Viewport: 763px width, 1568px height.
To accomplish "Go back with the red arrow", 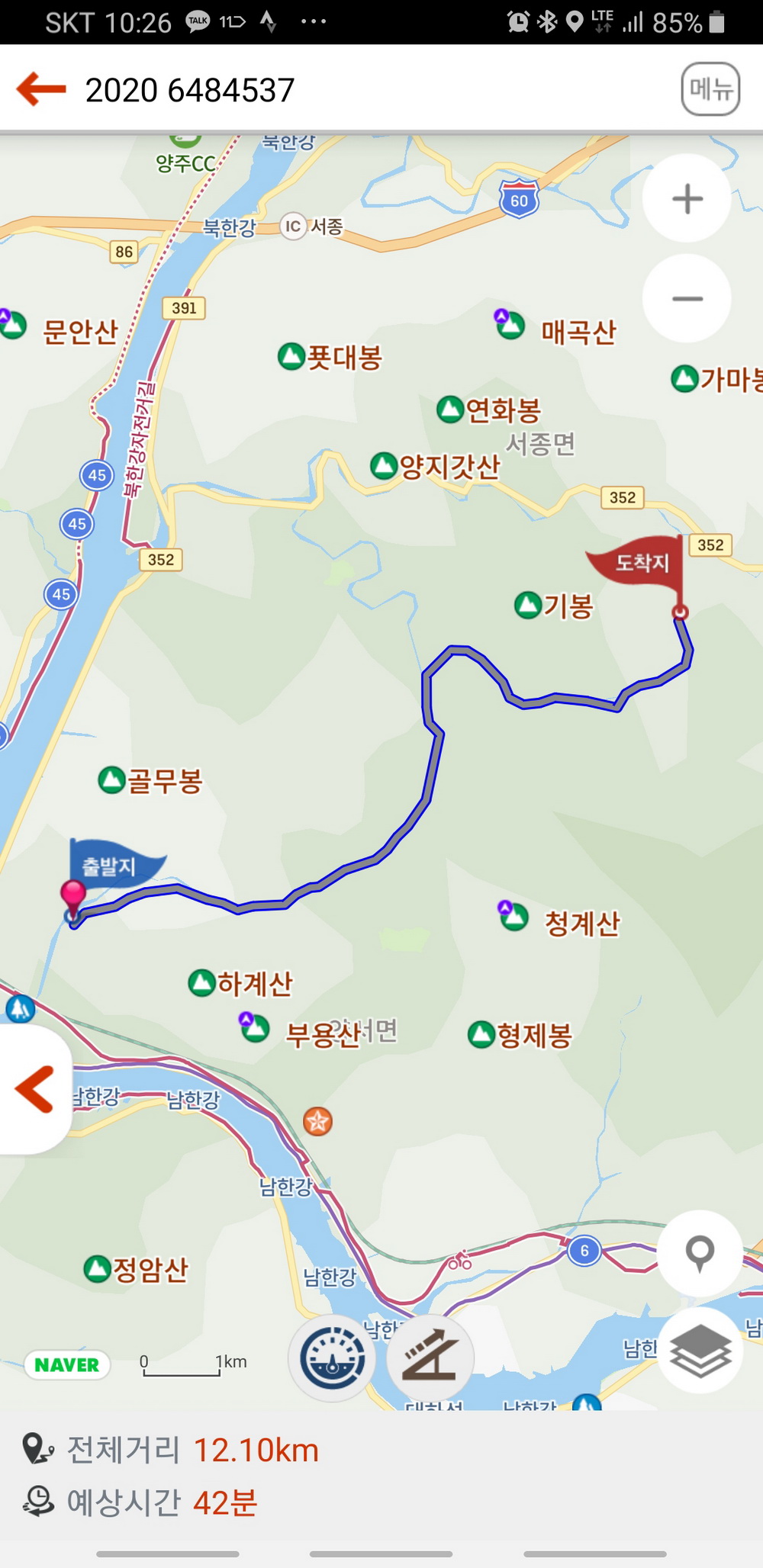I will pos(41,89).
